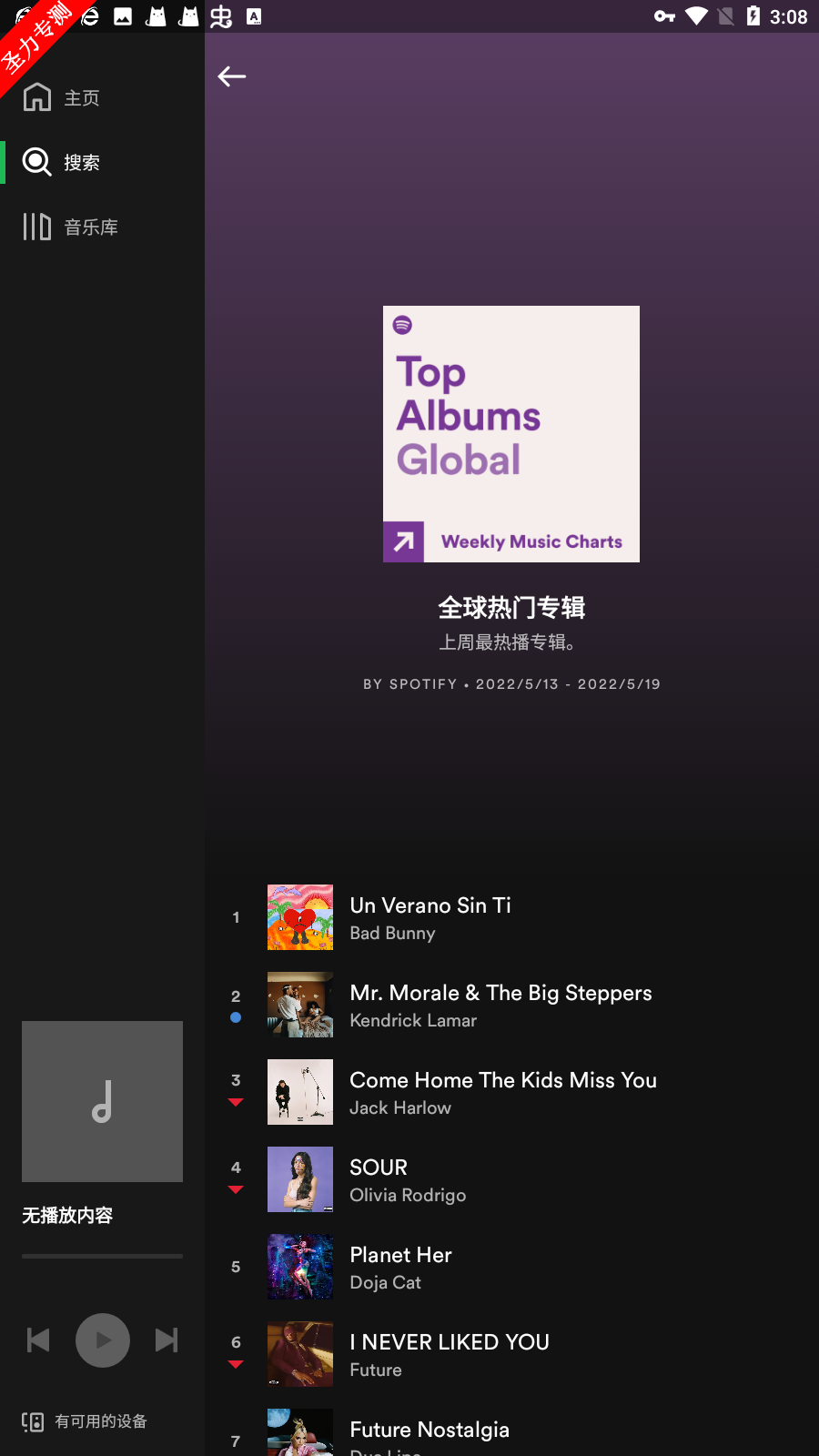Tap the play button in the player
This screenshot has width=819, height=1456.
[x=102, y=1340]
